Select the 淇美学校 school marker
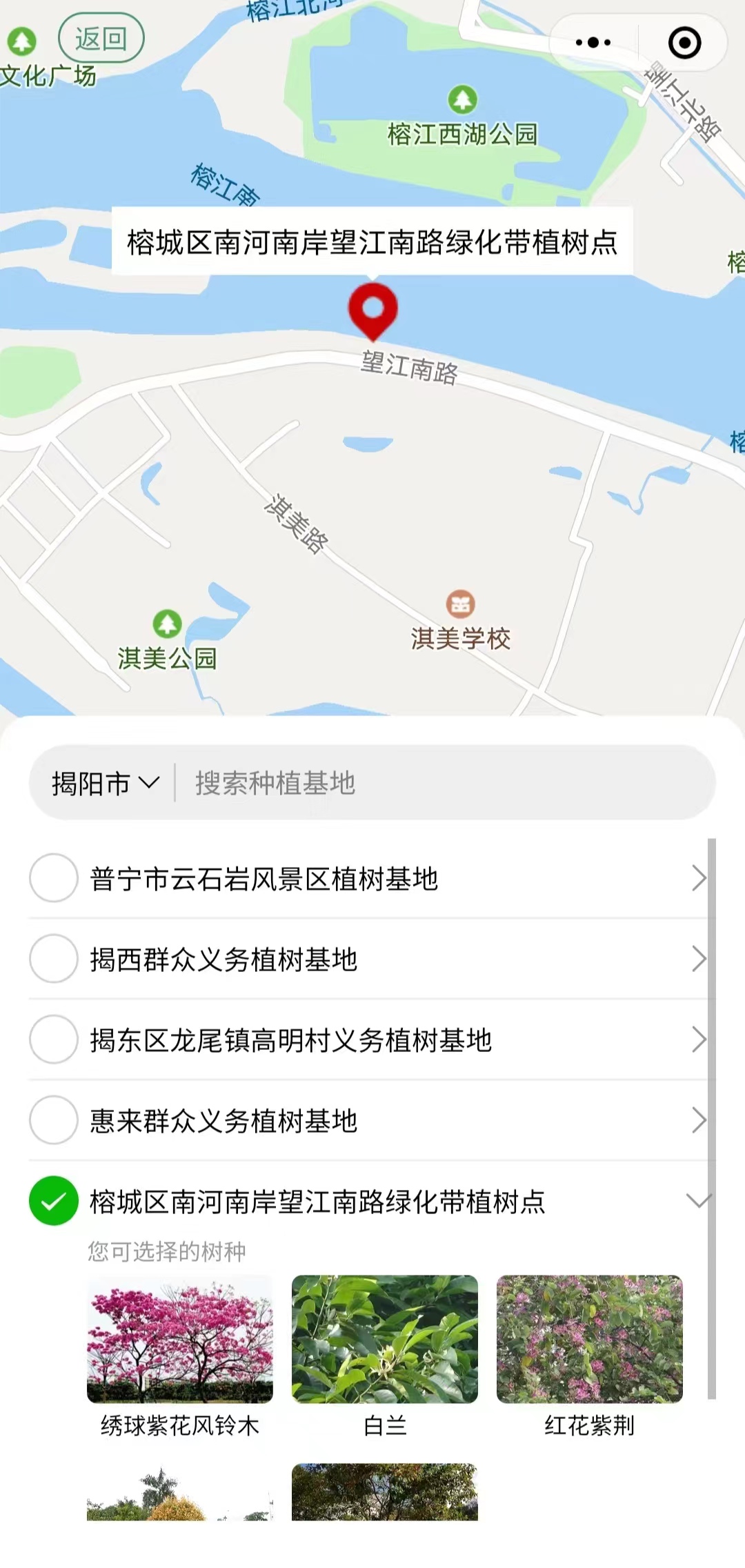 click(x=461, y=604)
